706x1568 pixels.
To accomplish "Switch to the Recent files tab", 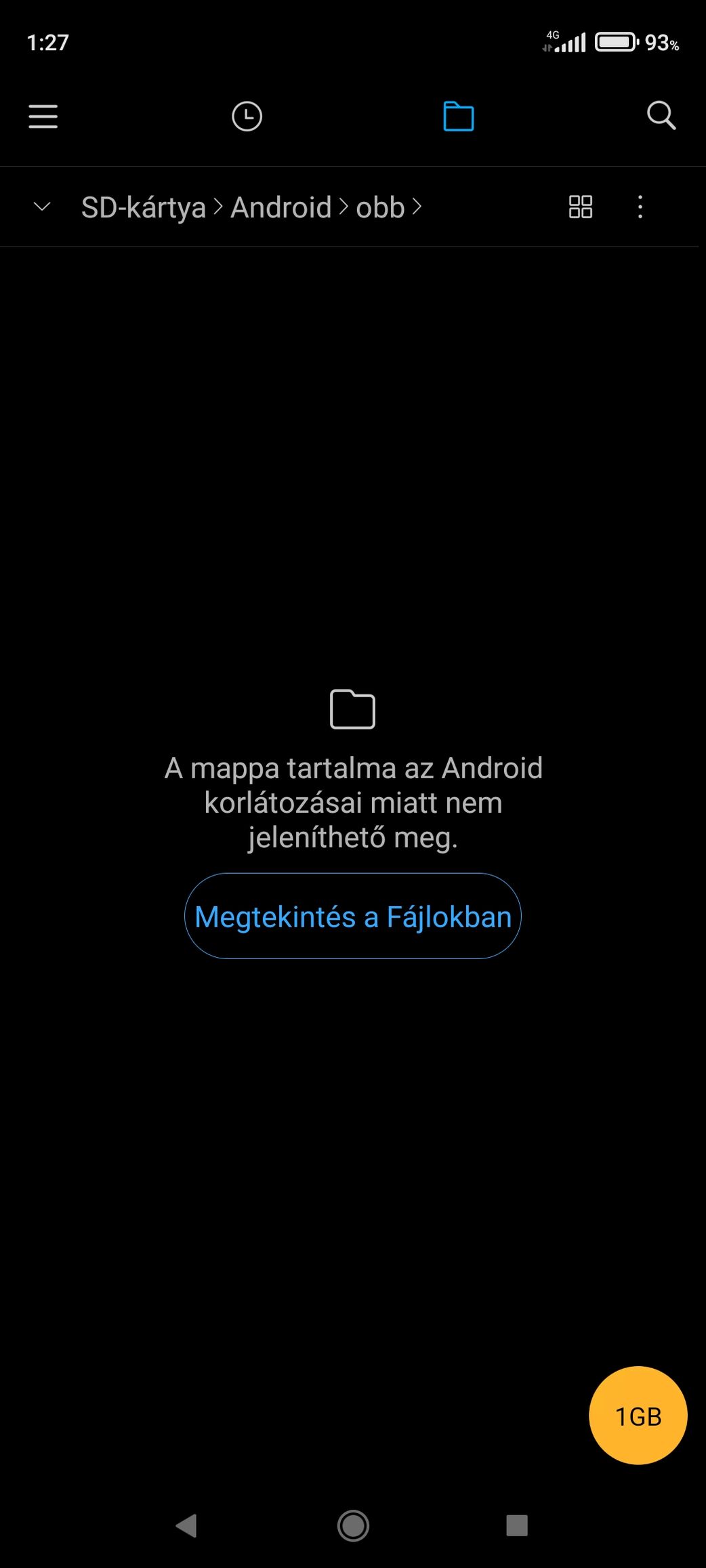I will [247, 116].
